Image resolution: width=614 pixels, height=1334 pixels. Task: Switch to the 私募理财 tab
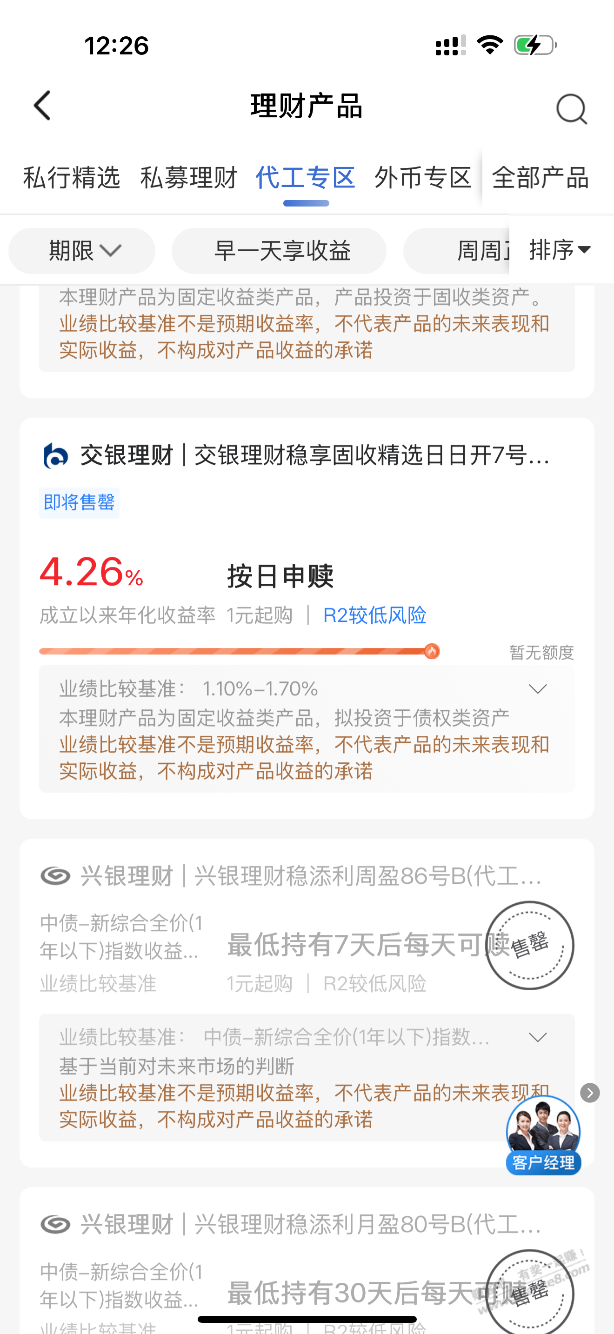(189, 178)
